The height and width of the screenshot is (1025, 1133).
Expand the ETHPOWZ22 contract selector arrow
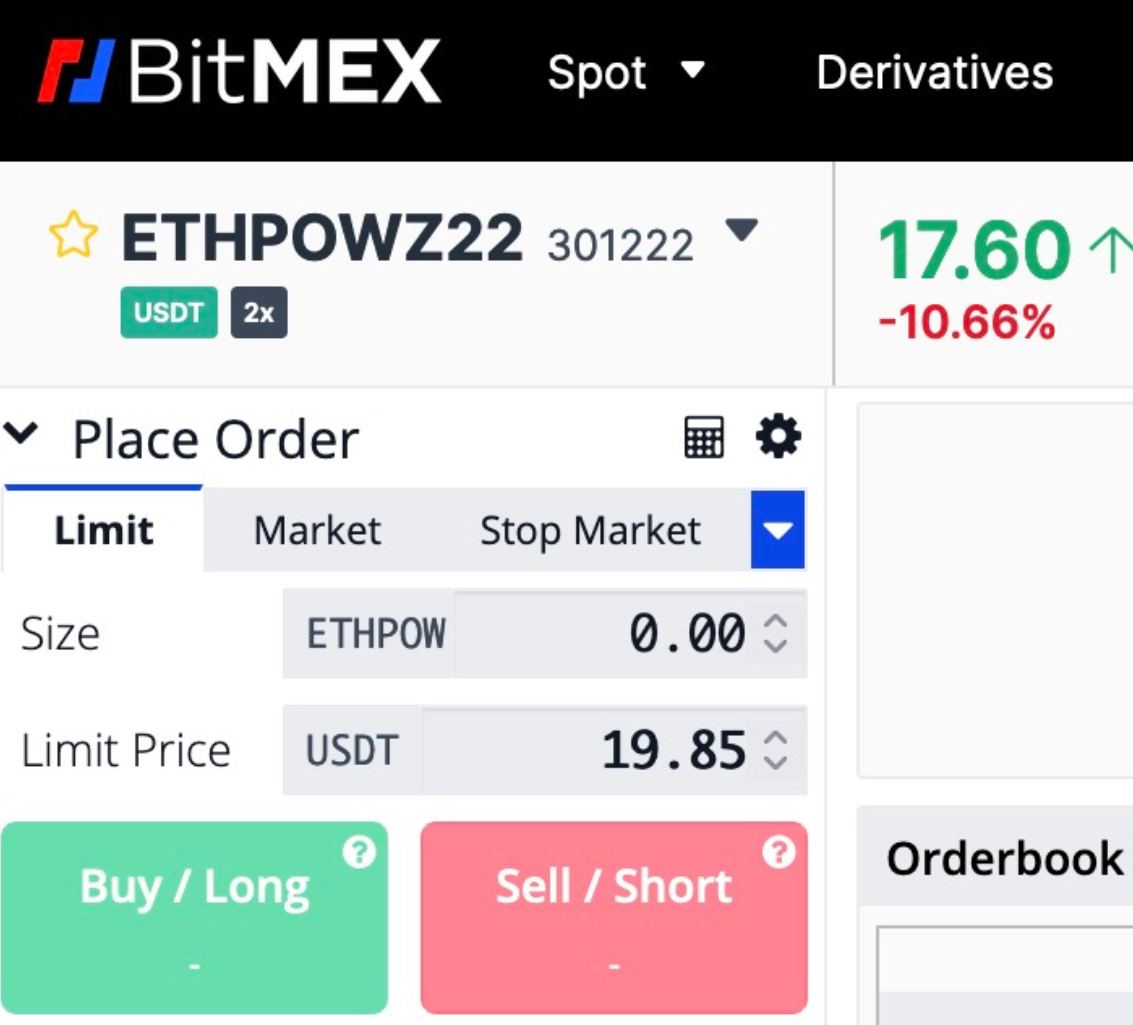click(741, 232)
